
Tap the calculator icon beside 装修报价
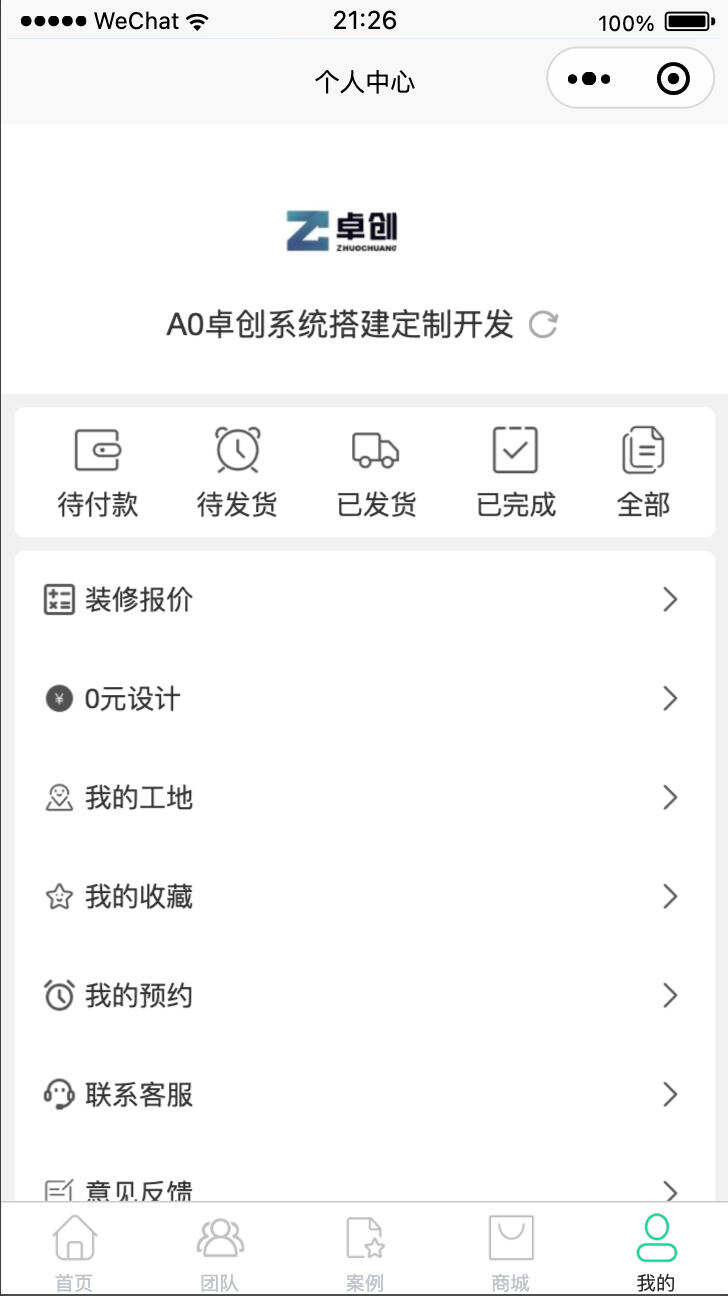click(59, 598)
